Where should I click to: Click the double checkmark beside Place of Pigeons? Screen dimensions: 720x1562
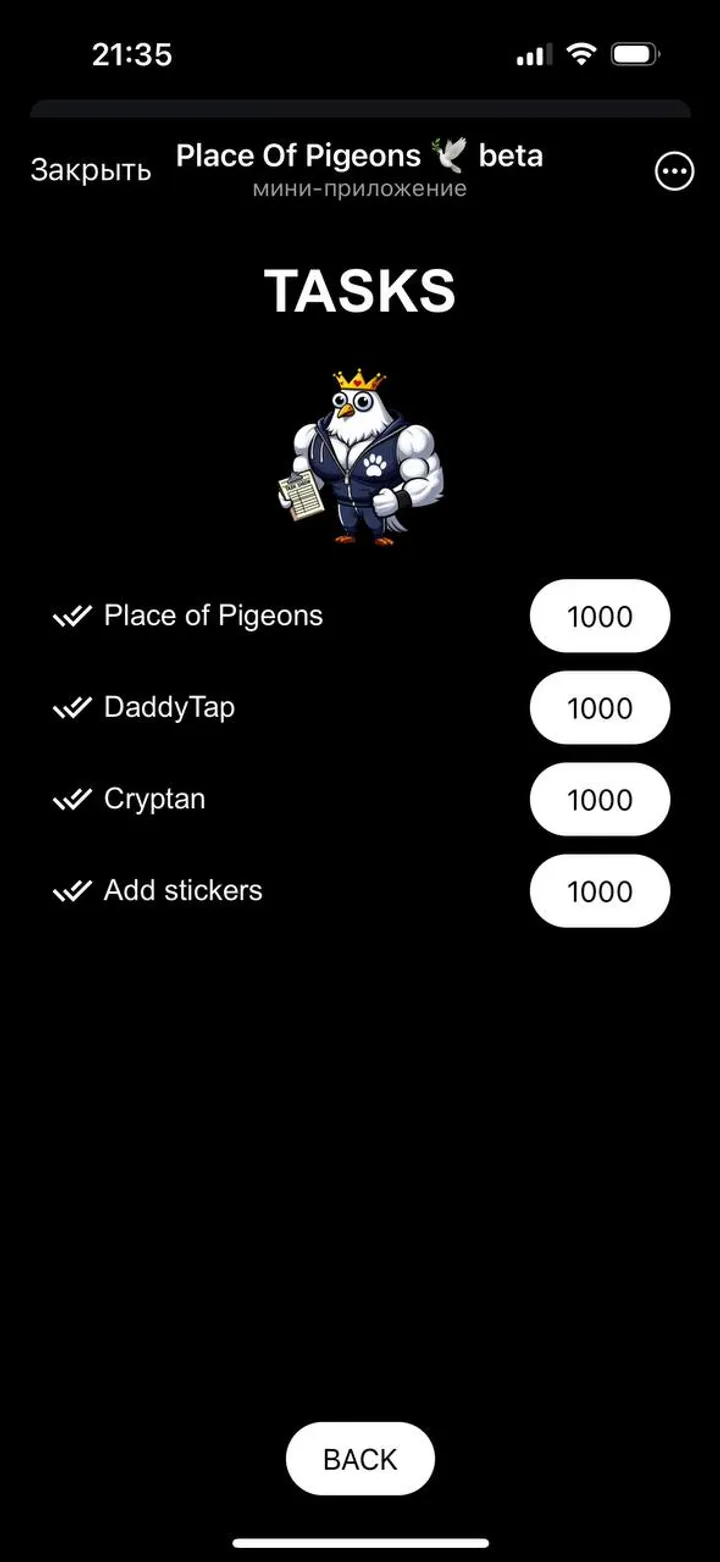point(72,616)
